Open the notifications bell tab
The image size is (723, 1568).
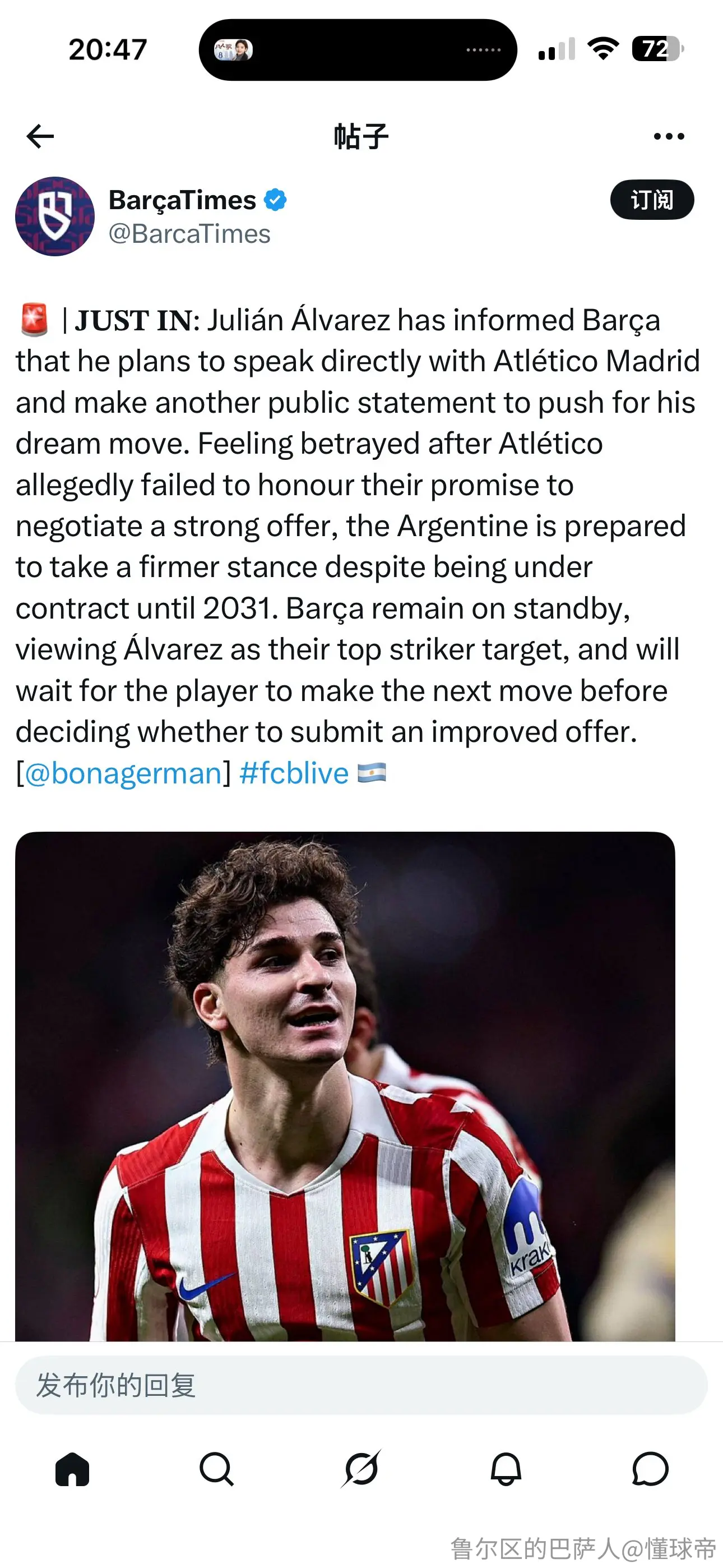pyautogui.click(x=506, y=1469)
